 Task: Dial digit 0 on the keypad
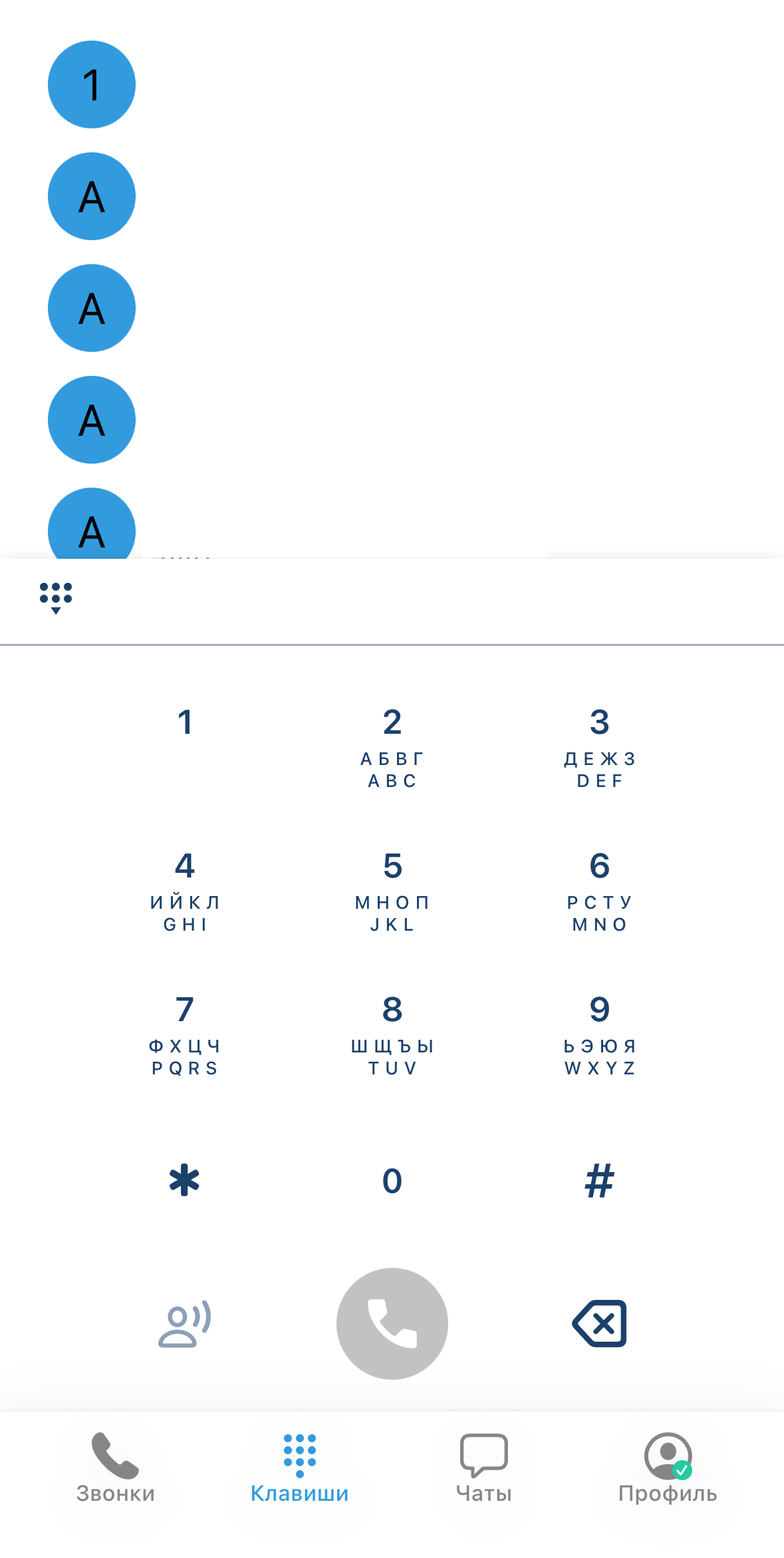(x=392, y=1181)
